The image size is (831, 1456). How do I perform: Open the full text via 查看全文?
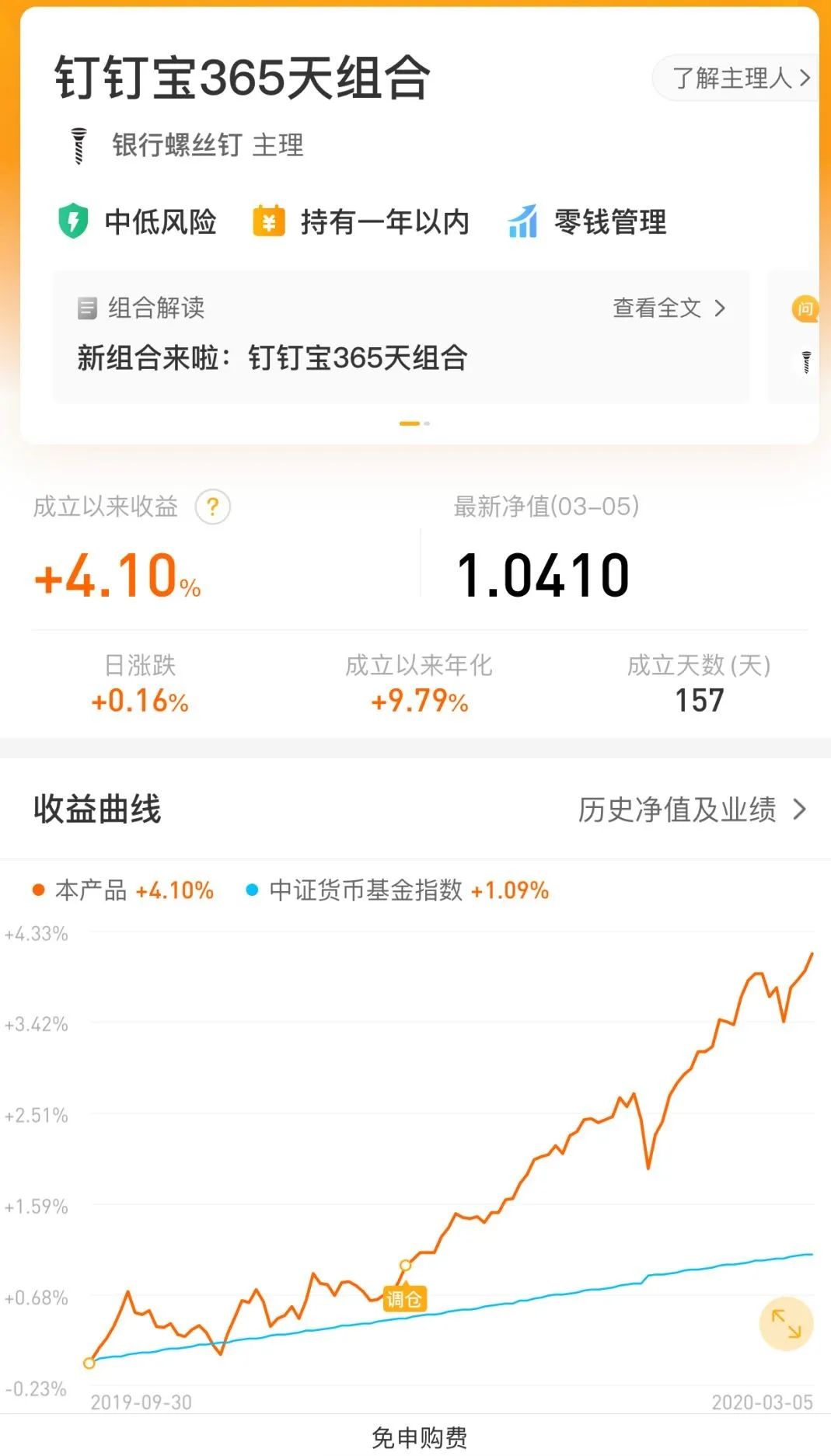(x=655, y=308)
